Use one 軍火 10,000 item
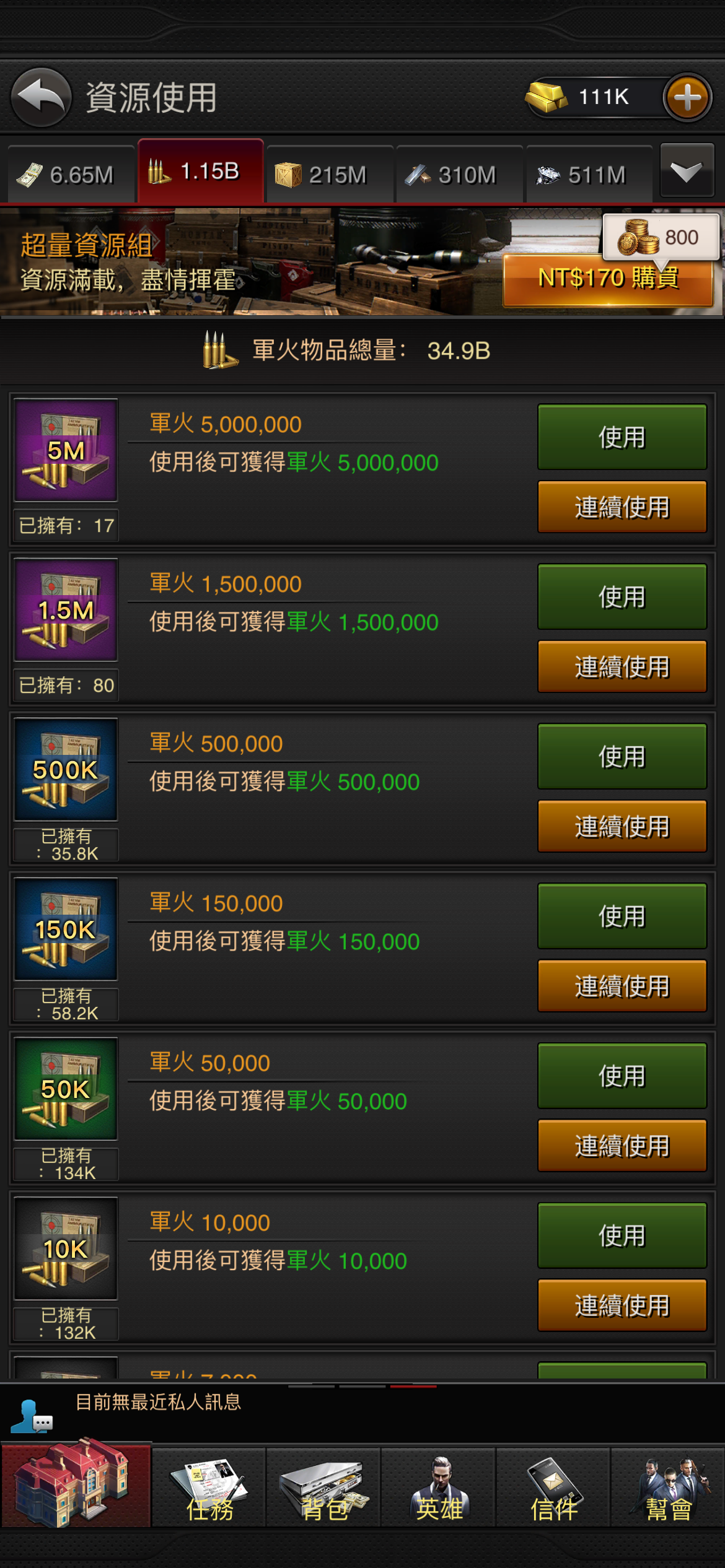Screen dimensions: 725x1568 tap(622, 1235)
